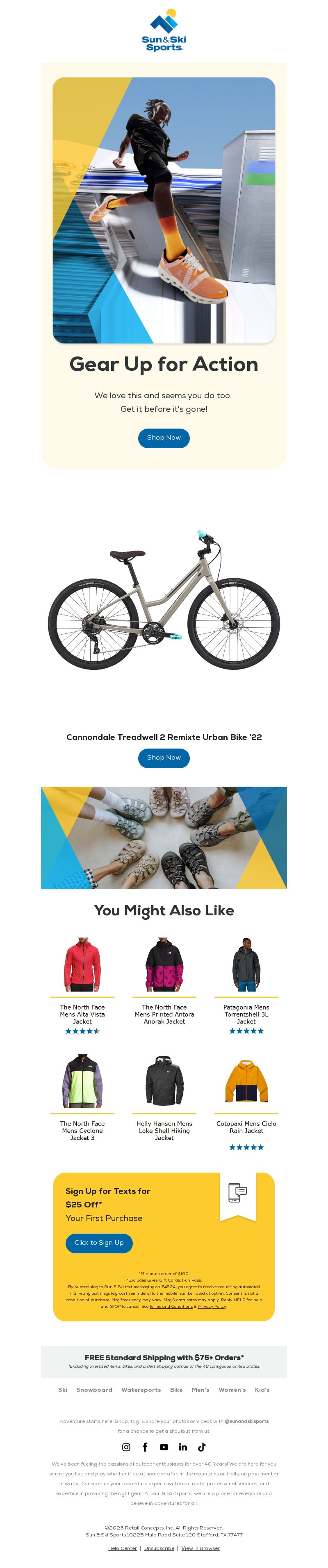Image resolution: width=328 pixels, height=1568 pixels.
Task: Tap Click to Sign Up button
Action: 99,1243
